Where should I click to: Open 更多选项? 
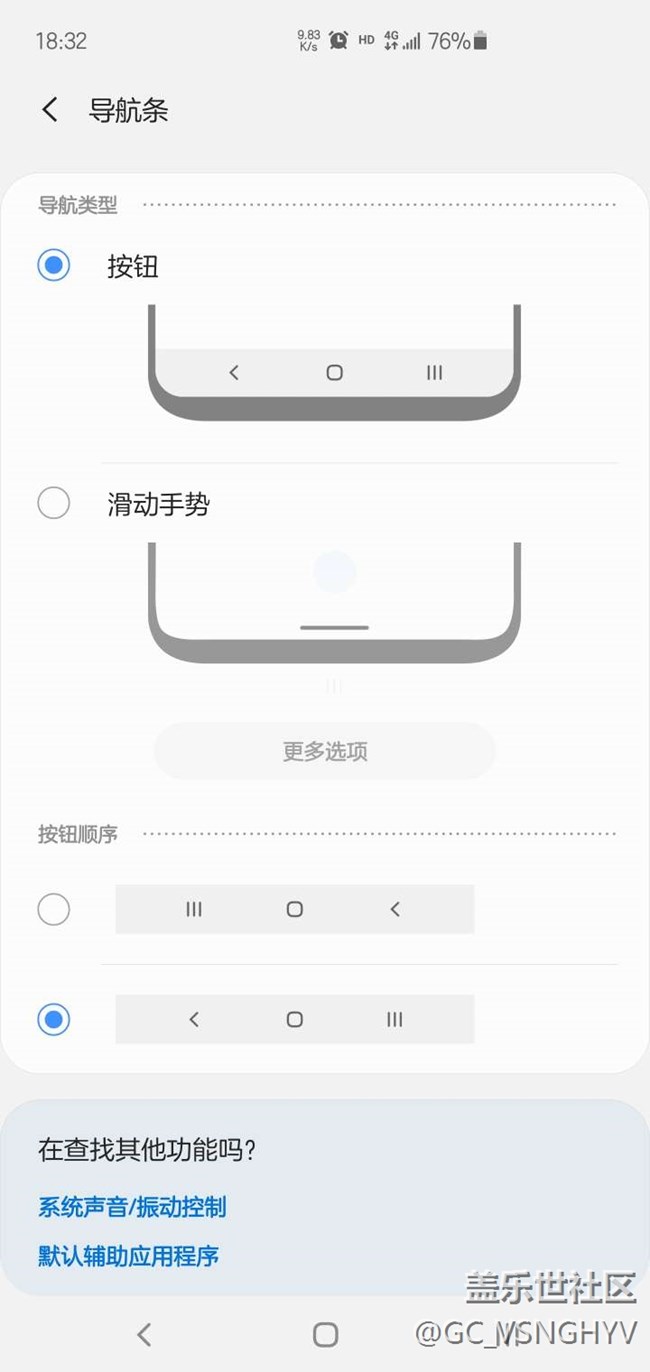pyautogui.click(x=325, y=751)
